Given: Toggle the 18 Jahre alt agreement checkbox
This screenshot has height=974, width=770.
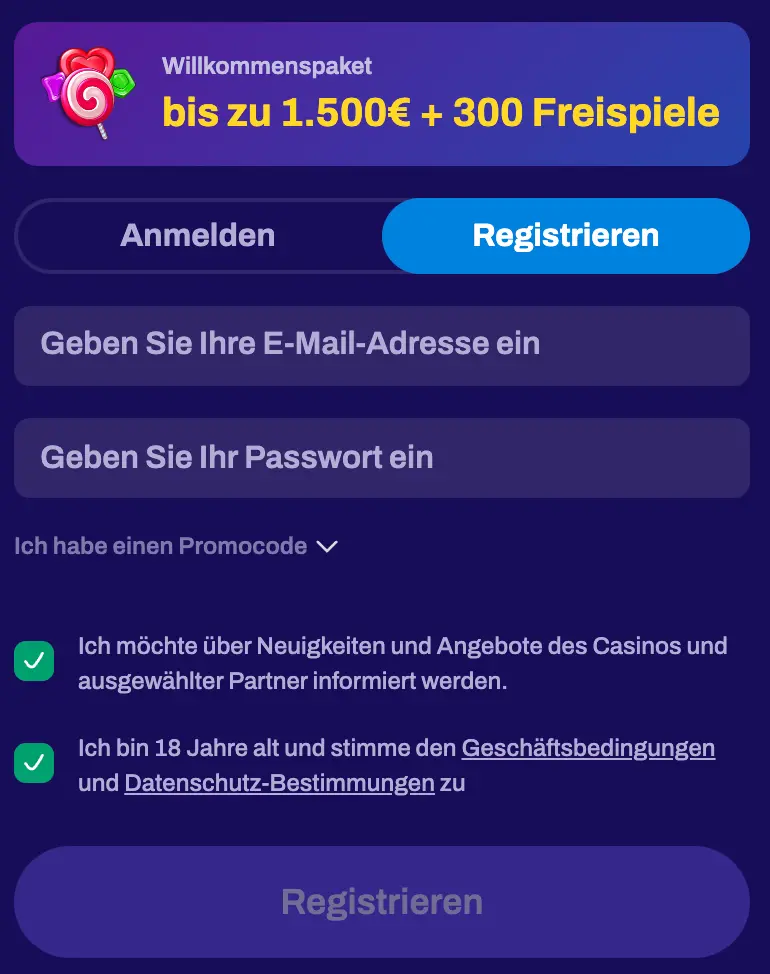Looking at the screenshot, I should pos(34,764).
